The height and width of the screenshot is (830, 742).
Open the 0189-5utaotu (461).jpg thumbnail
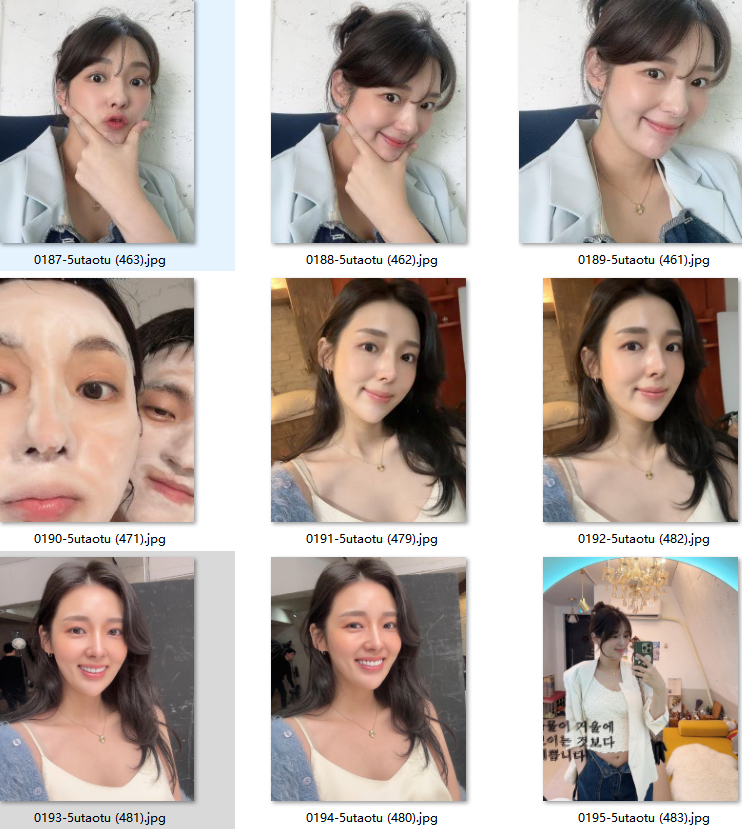point(630,122)
